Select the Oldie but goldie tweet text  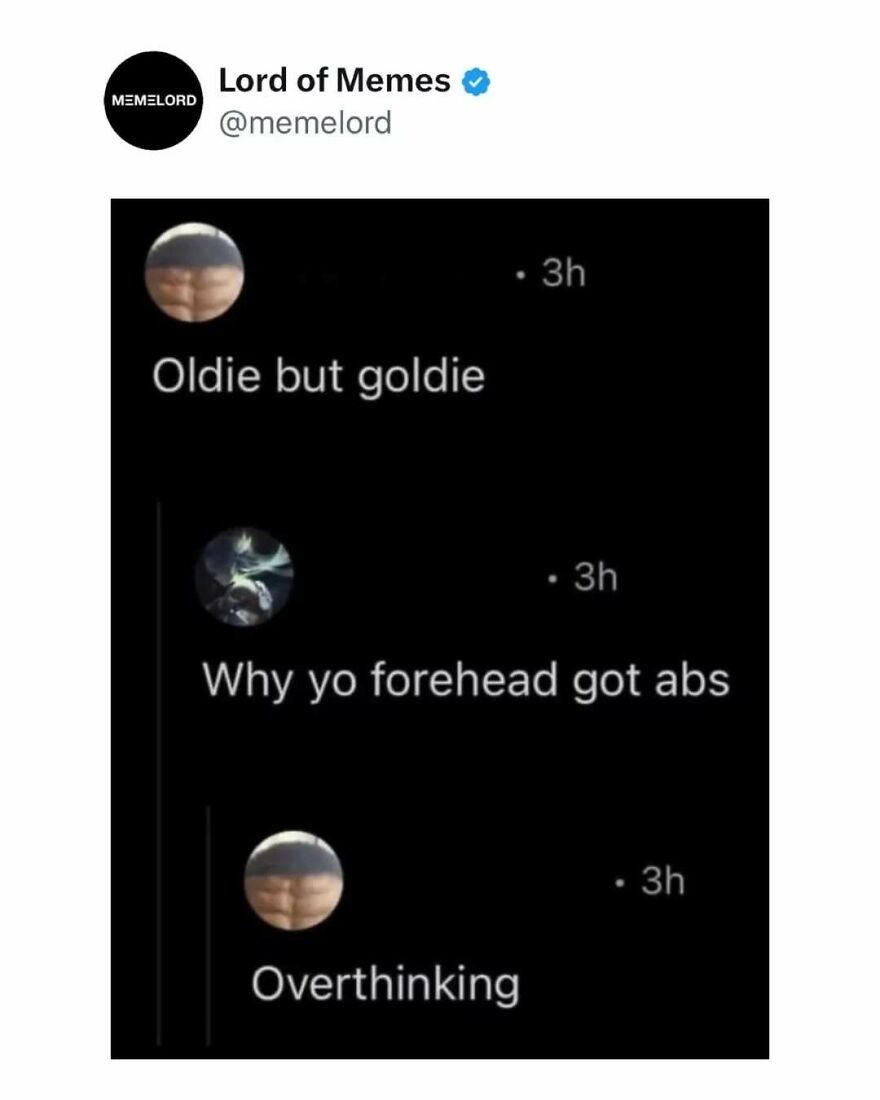pyautogui.click(x=318, y=375)
